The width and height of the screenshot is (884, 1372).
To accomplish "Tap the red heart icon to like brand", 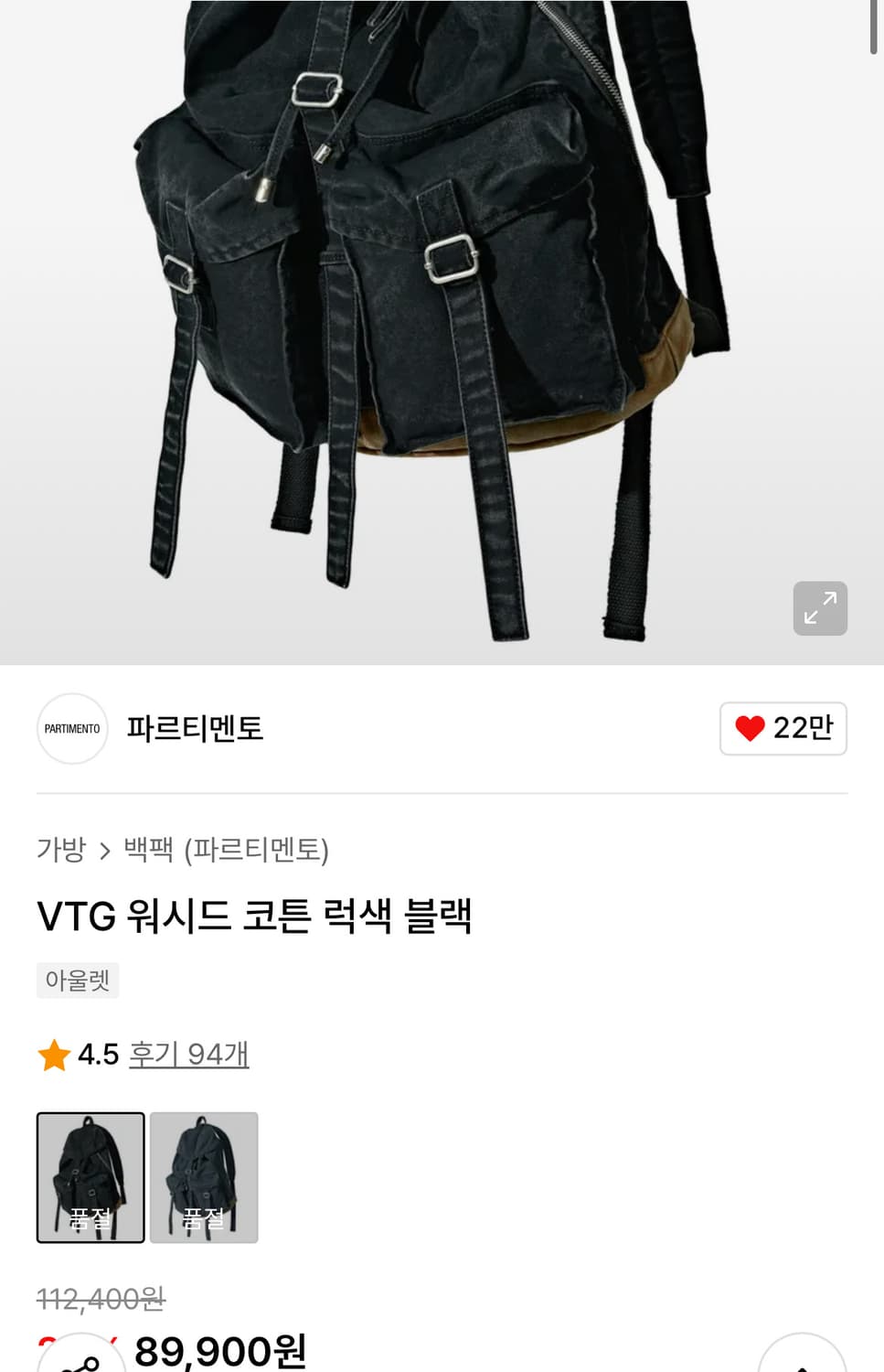I will click(x=750, y=729).
